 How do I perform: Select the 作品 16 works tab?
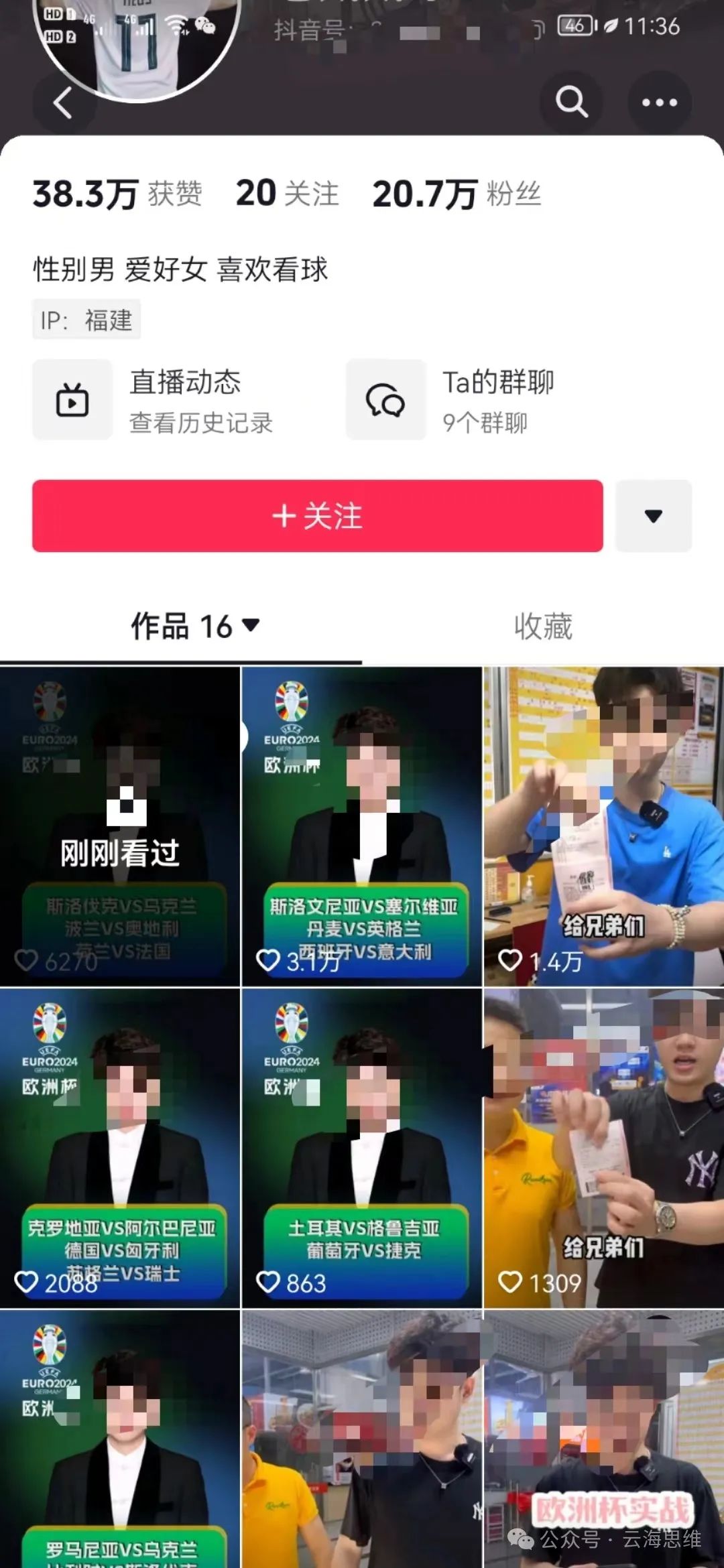181,627
